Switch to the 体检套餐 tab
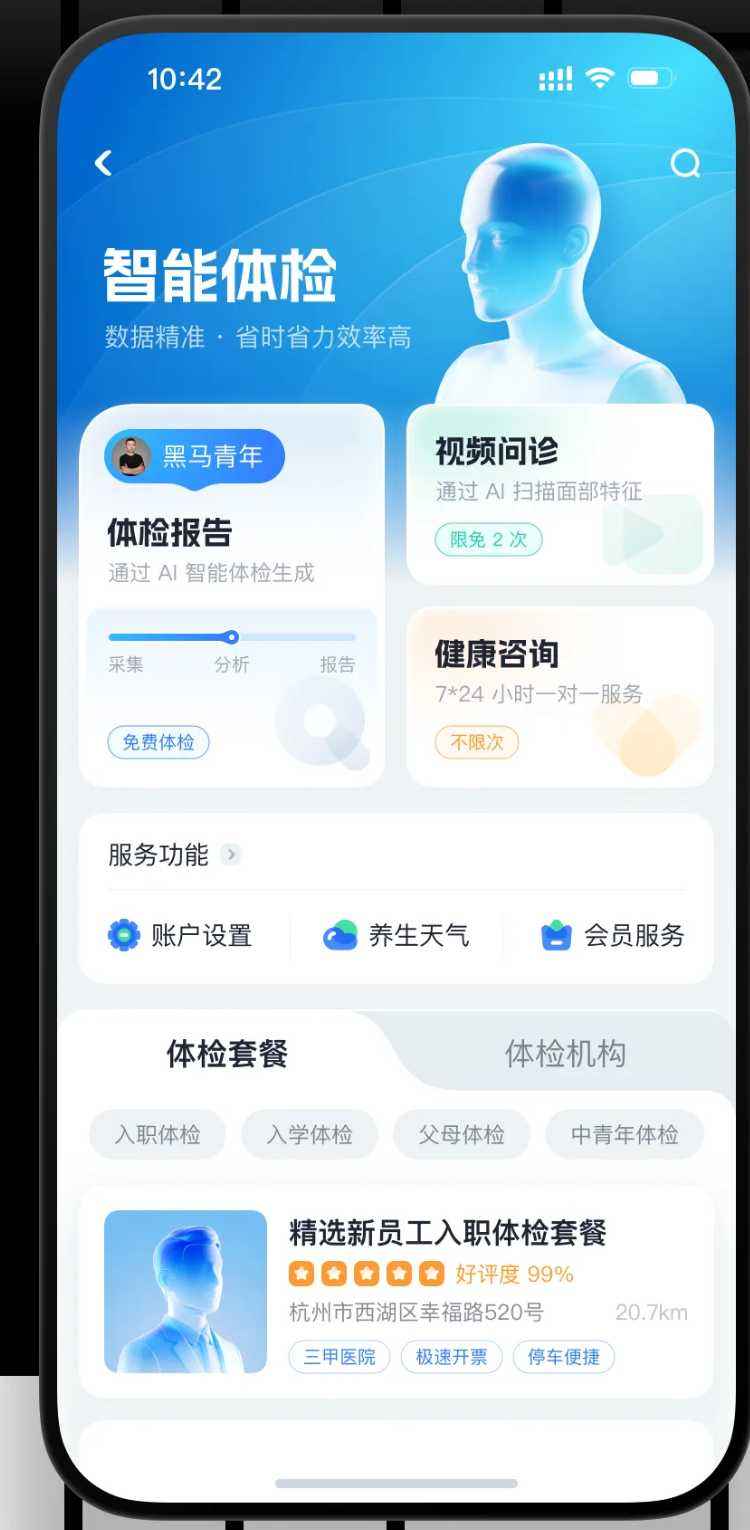Viewport: 750px width, 1530px height. point(227,1053)
